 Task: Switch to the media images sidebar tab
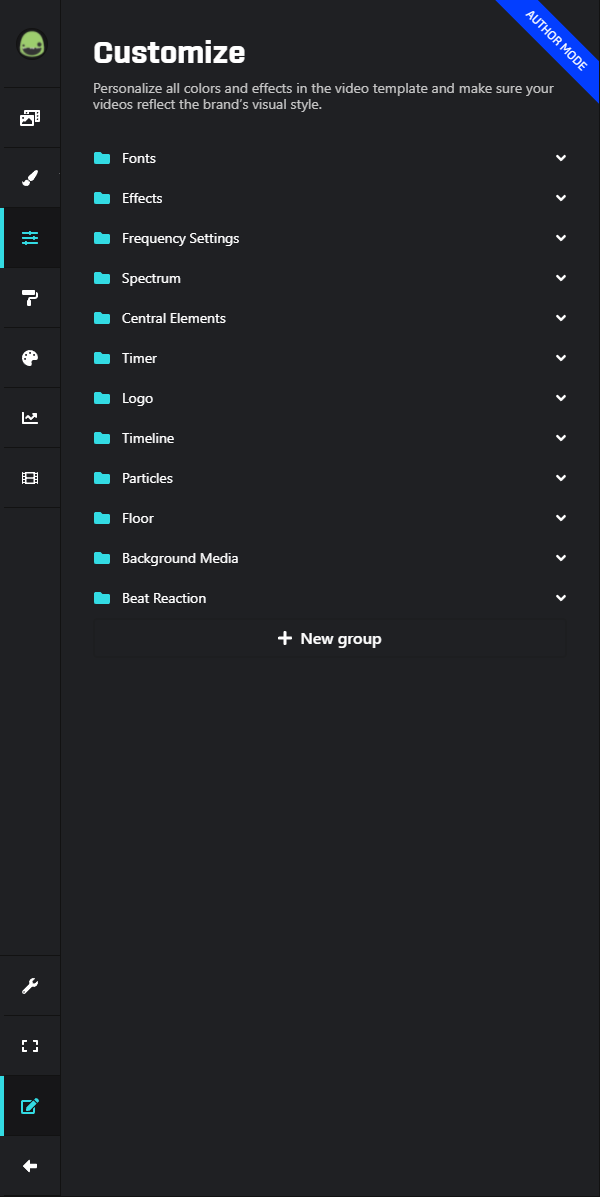point(30,118)
